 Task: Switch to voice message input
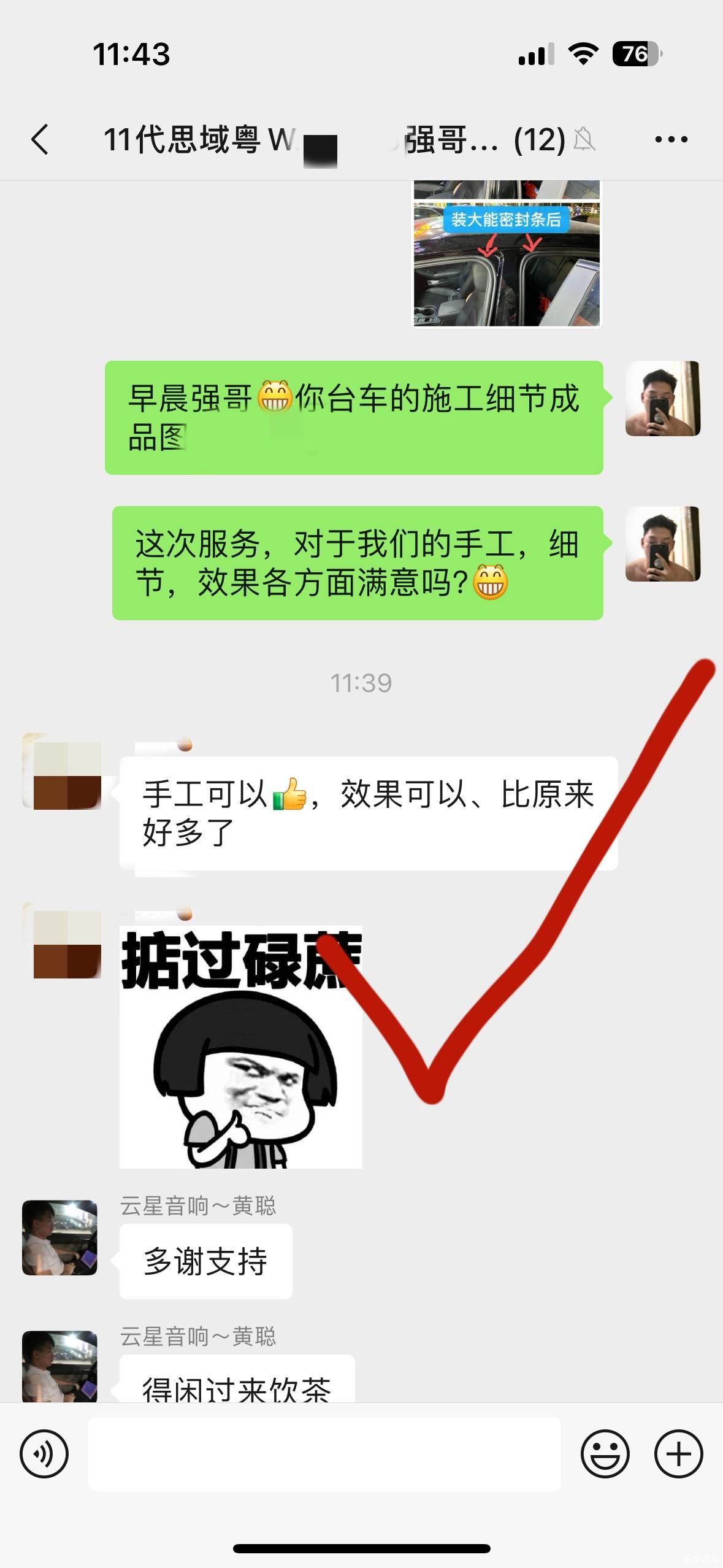tap(44, 1453)
